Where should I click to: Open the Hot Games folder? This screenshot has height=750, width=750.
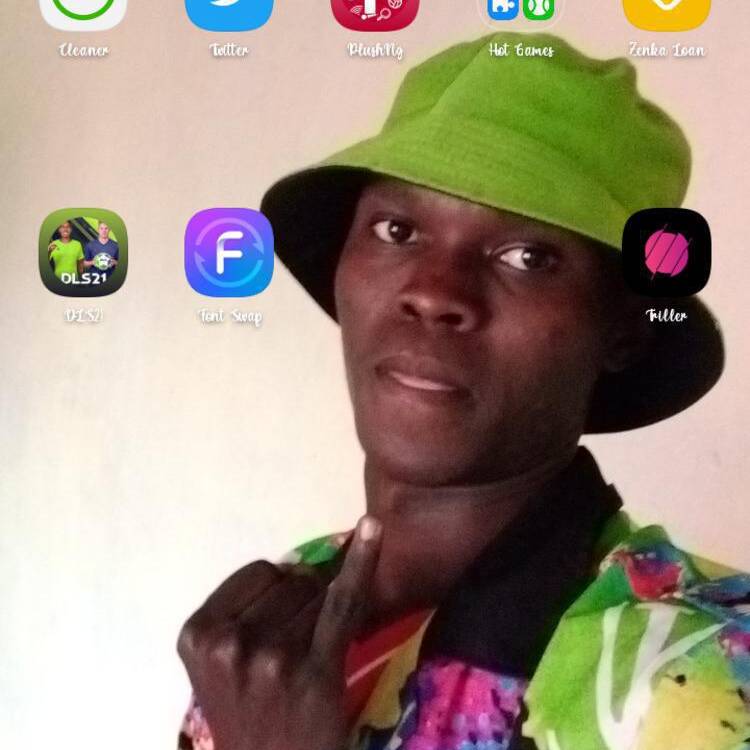click(521, 13)
